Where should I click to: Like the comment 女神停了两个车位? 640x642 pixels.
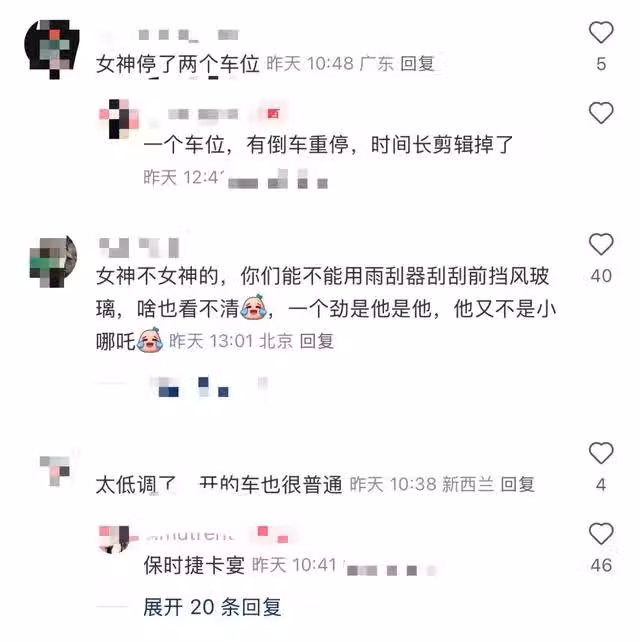(x=601, y=33)
